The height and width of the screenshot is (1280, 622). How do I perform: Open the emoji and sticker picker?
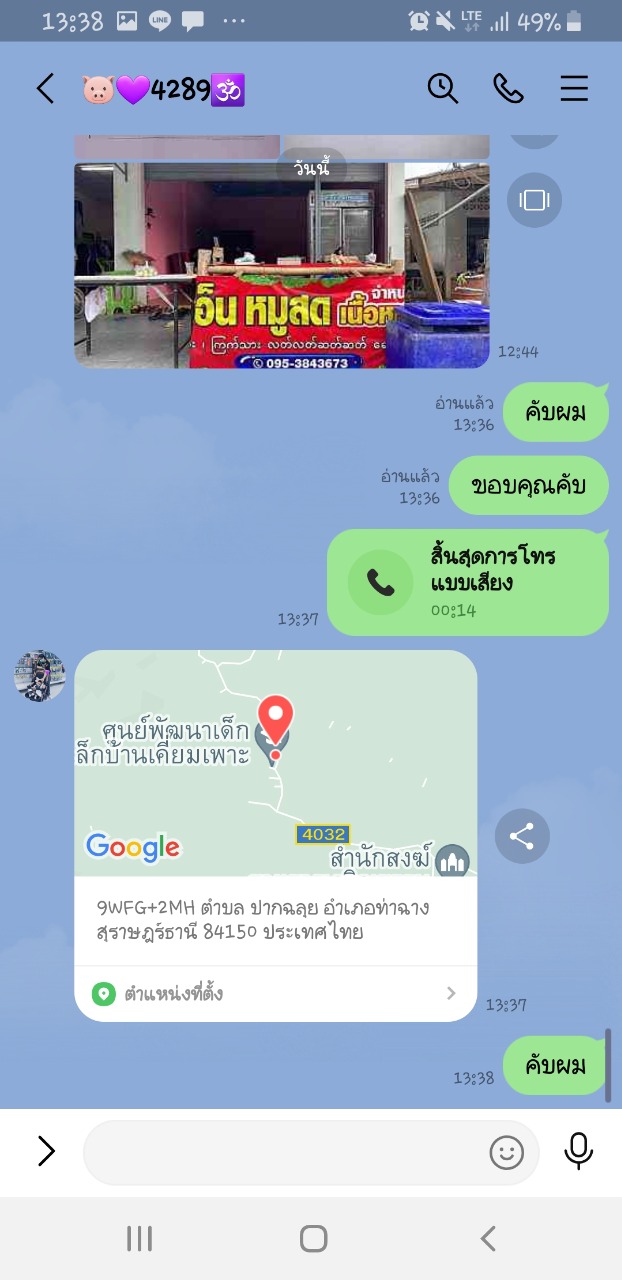[x=507, y=1152]
